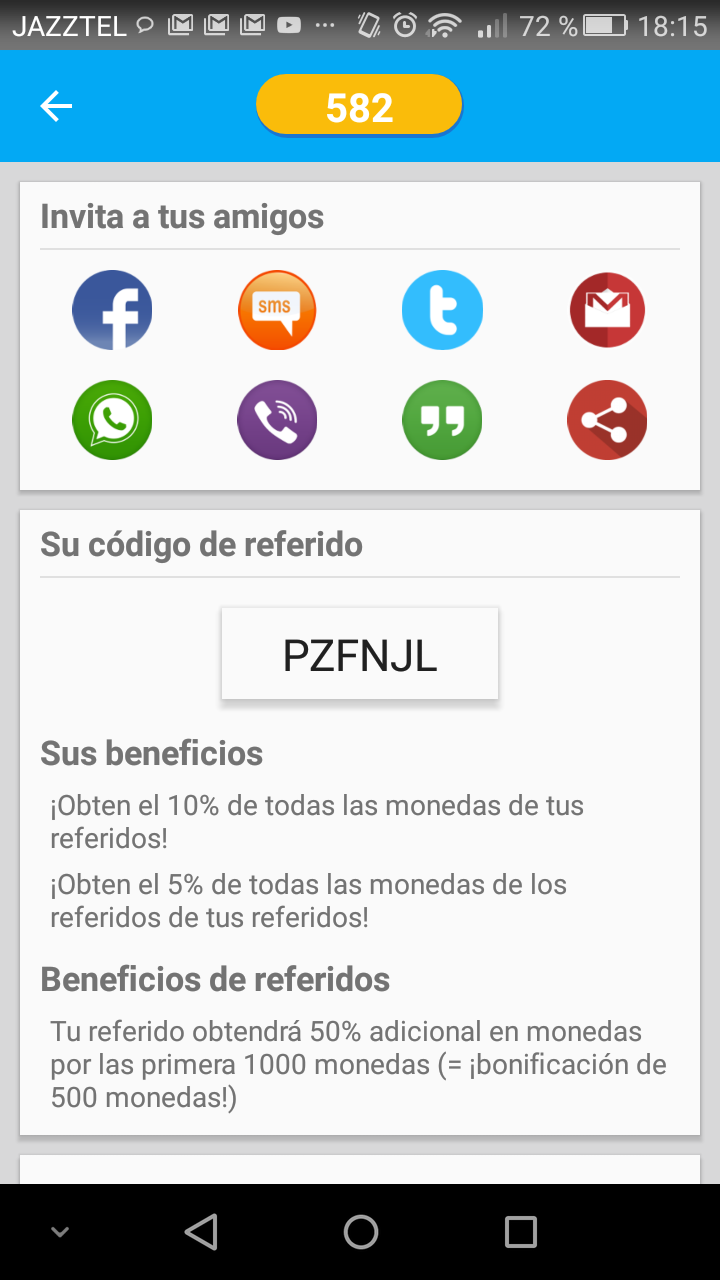Open the generic share options icon
Viewport: 720px width, 1280px height.
[607, 420]
